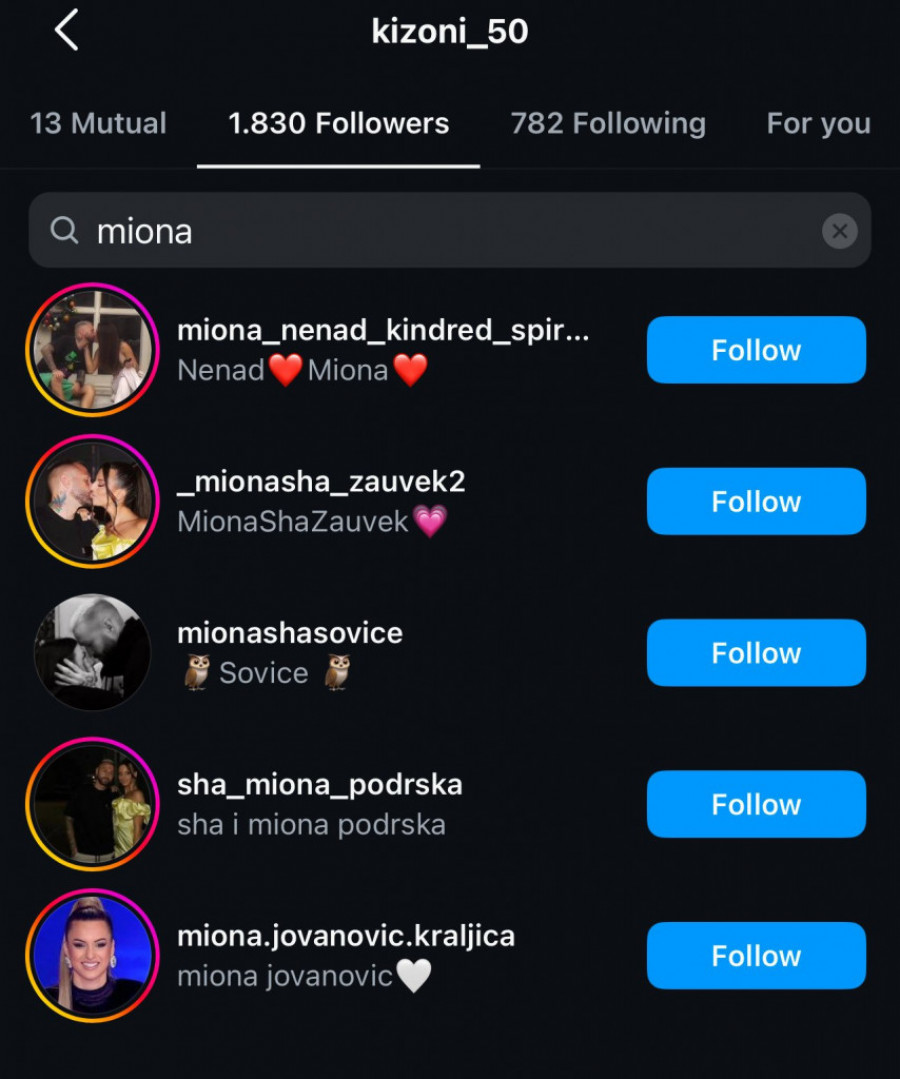Follow _mionasha_zauvek2
The image size is (900, 1079).
[x=756, y=501]
